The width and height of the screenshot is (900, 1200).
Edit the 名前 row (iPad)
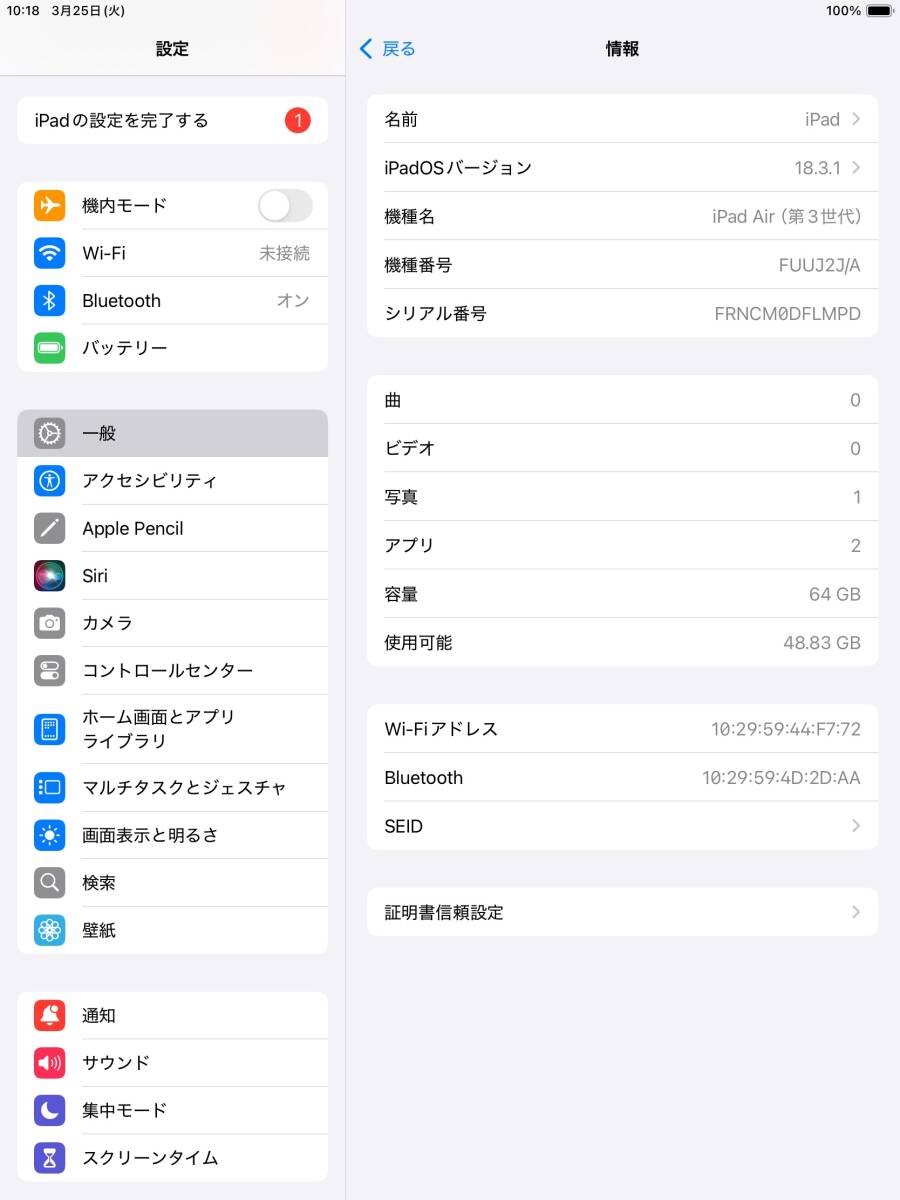point(622,119)
